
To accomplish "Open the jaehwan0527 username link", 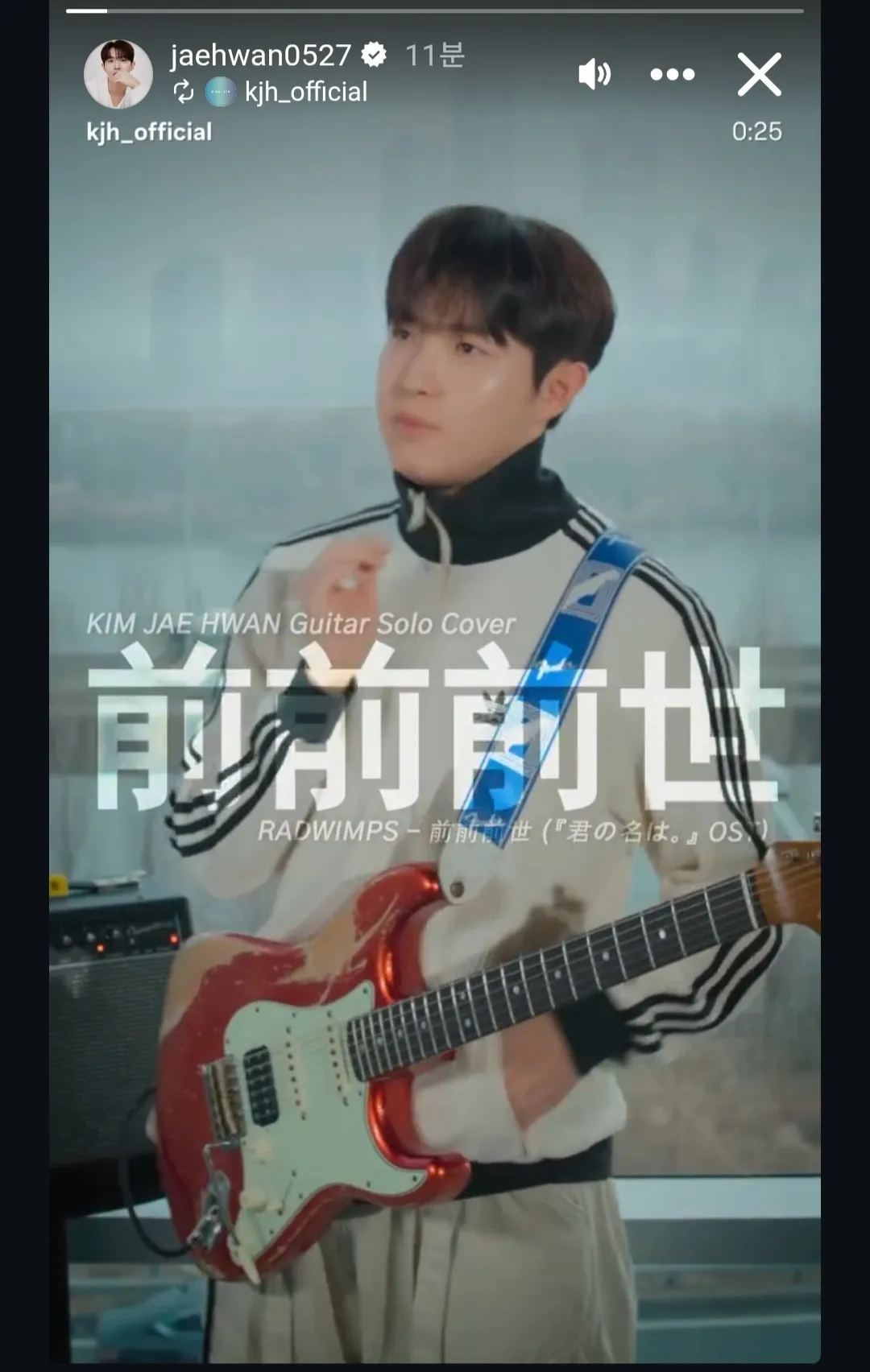I will (x=260, y=55).
